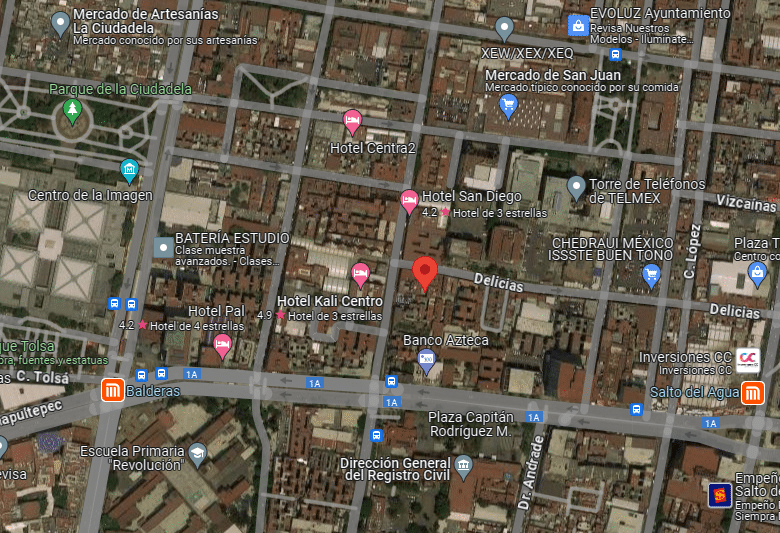
Task: Tap the red dropped location pin
Action: (425, 272)
